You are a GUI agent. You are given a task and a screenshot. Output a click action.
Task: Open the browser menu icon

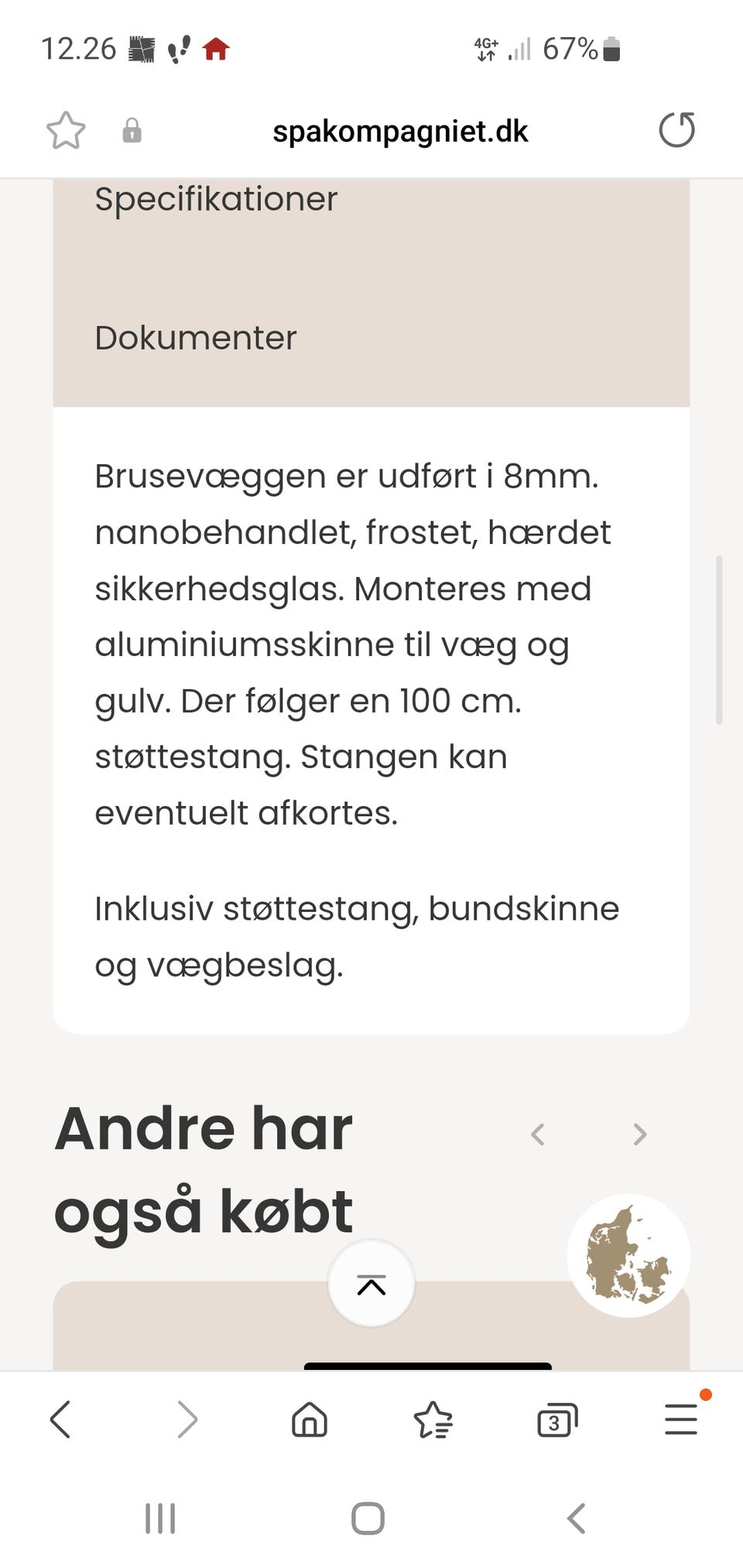680,1419
